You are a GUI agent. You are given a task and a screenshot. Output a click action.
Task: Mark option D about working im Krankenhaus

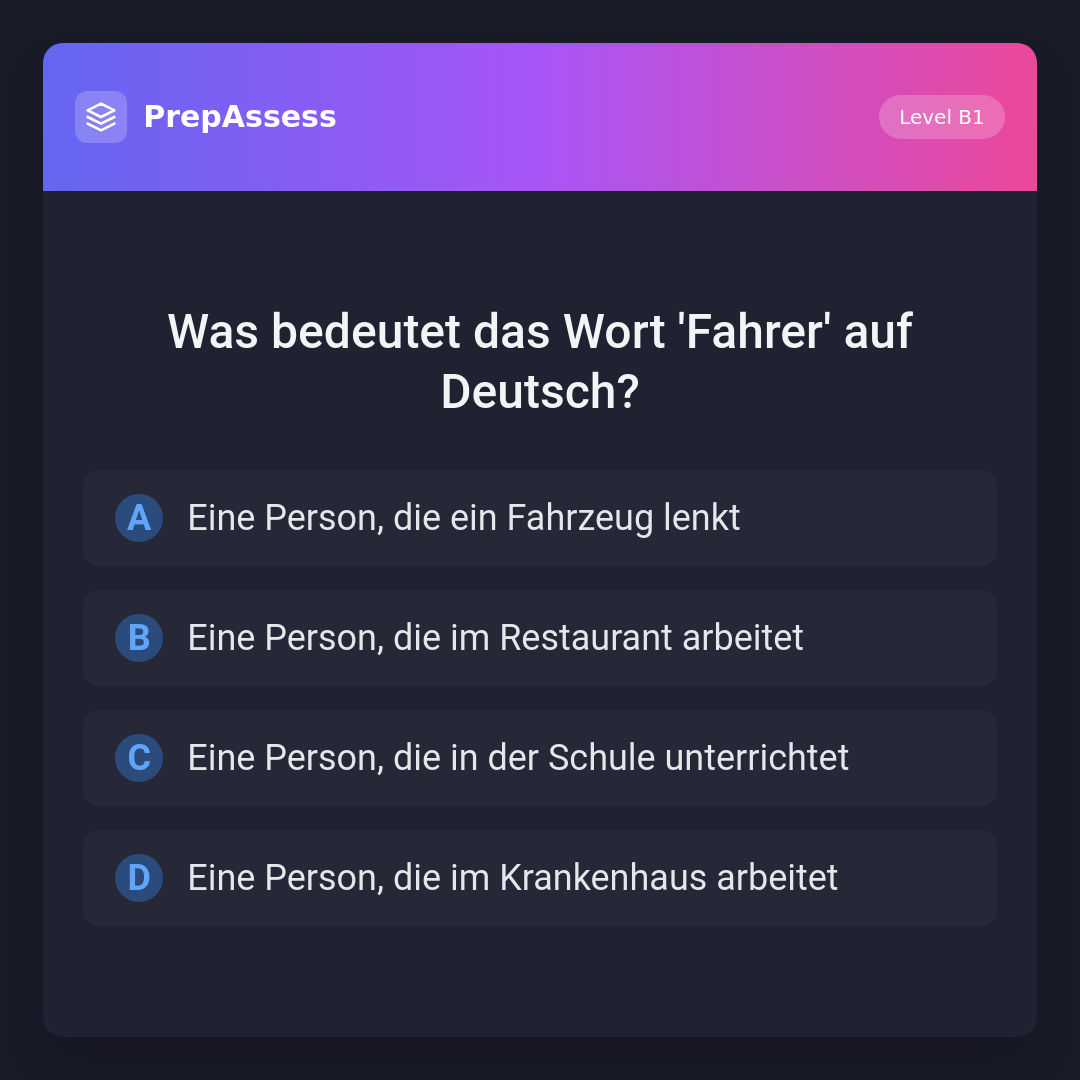click(x=540, y=878)
